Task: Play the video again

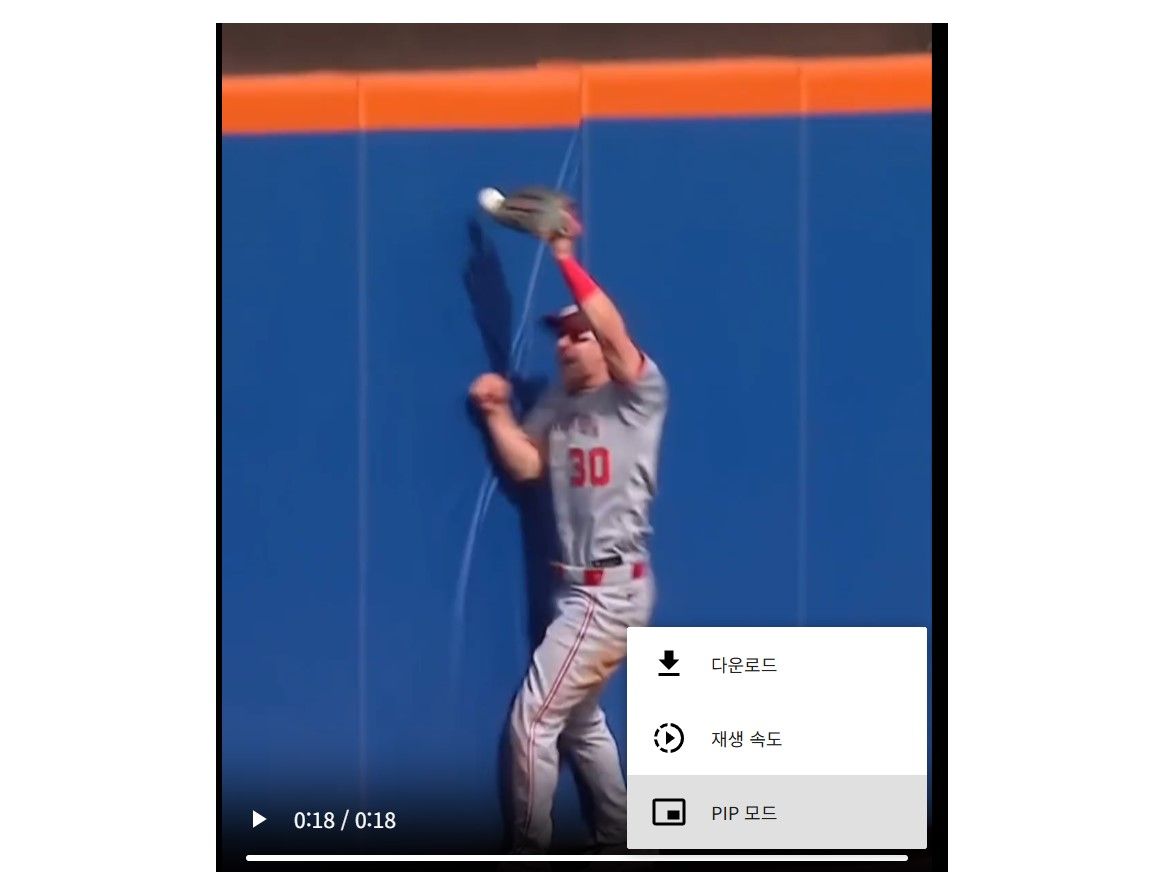Action: [x=259, y=820]
